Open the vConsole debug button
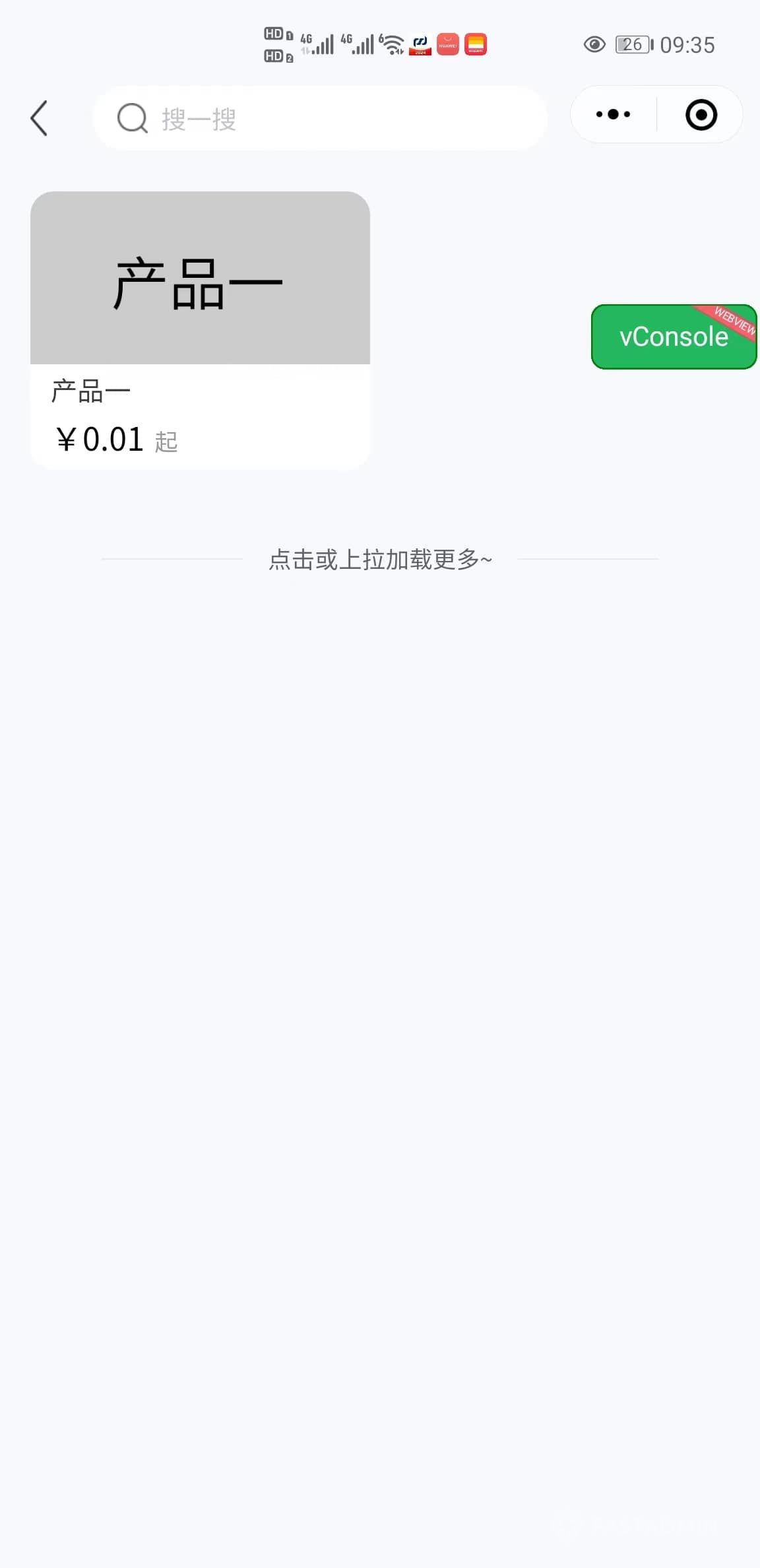 pyautogui.click(x=674, y=337)
